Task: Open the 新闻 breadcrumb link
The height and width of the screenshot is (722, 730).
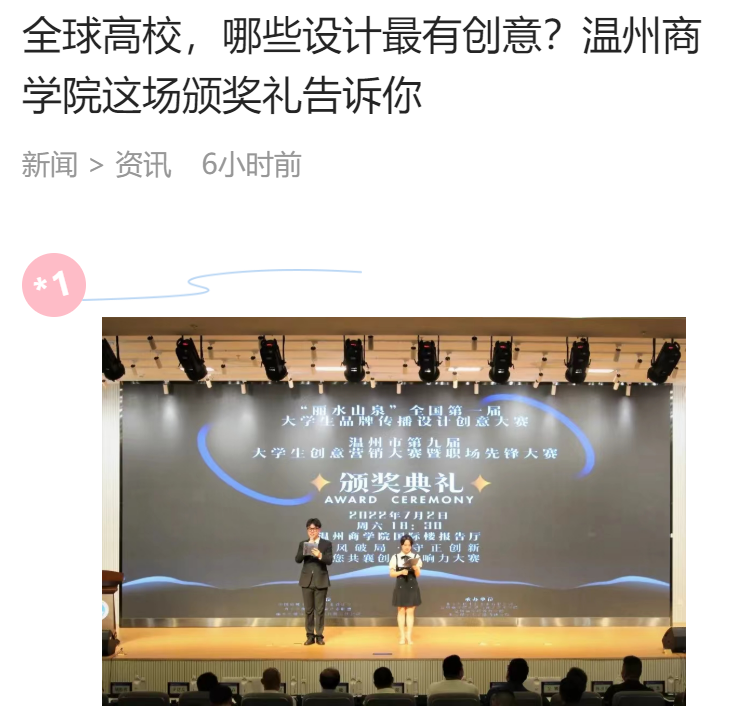Action: click(x=50, y=165)
